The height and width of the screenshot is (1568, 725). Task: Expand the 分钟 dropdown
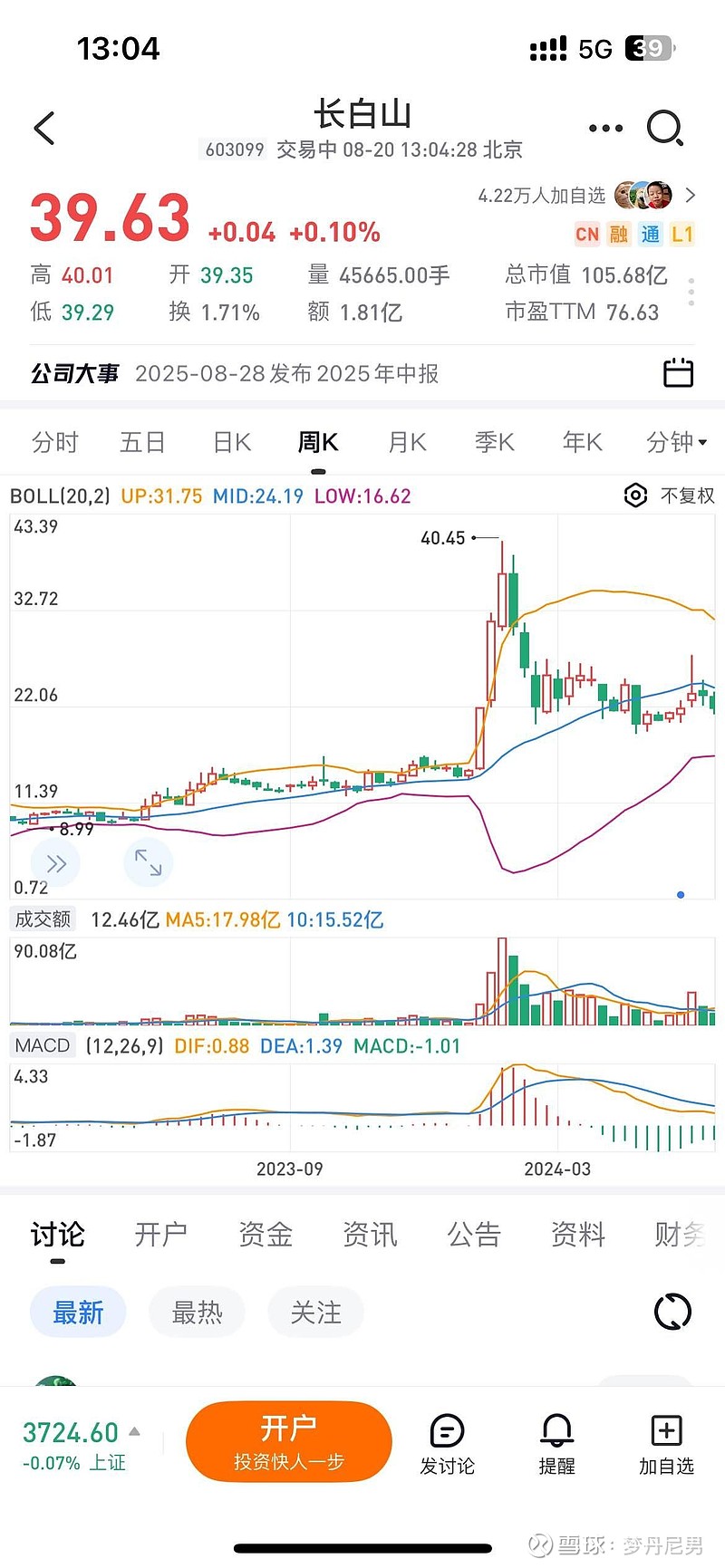[x=675, y=442]
